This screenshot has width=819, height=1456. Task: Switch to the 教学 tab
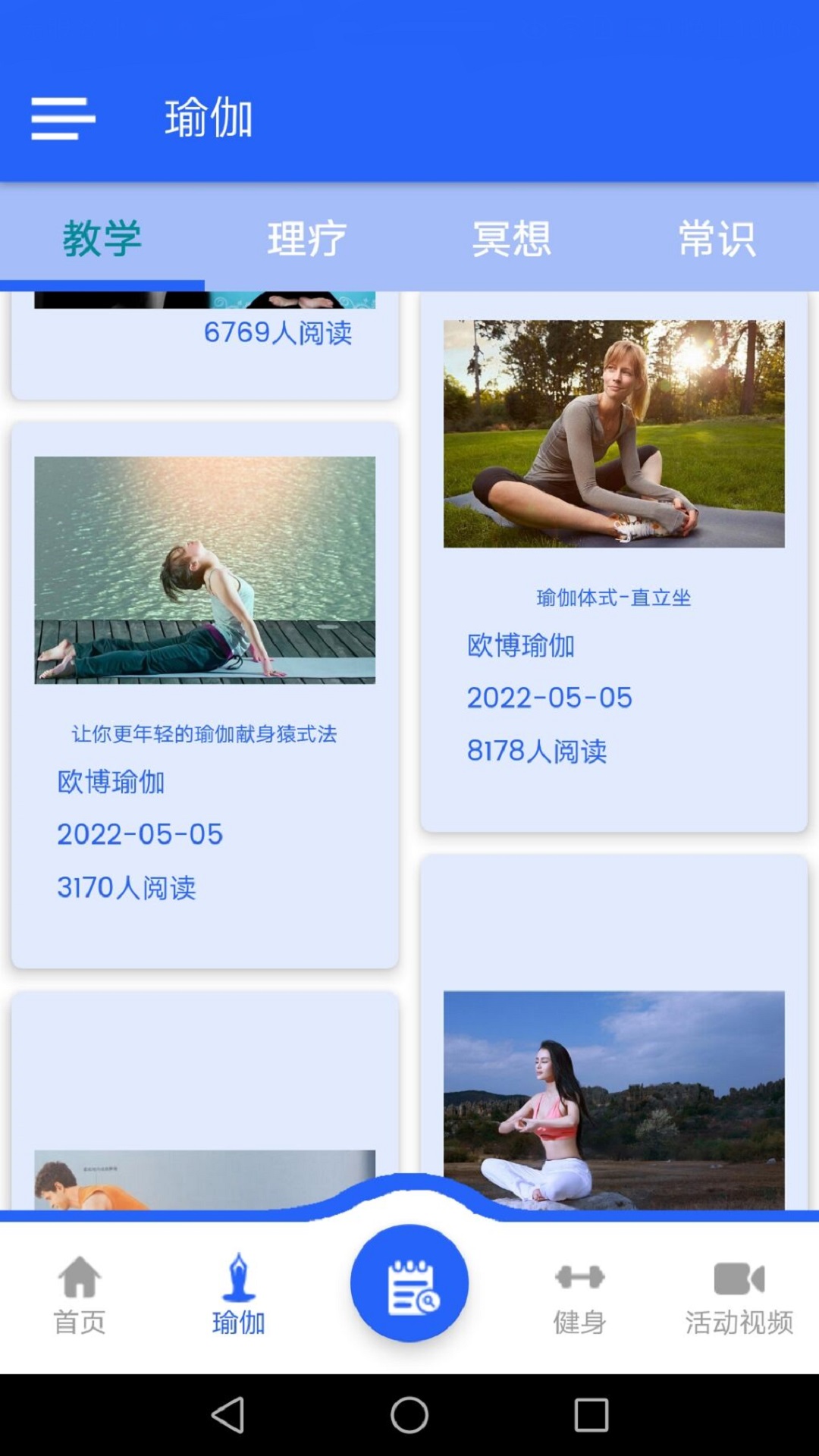click(102, 238)
